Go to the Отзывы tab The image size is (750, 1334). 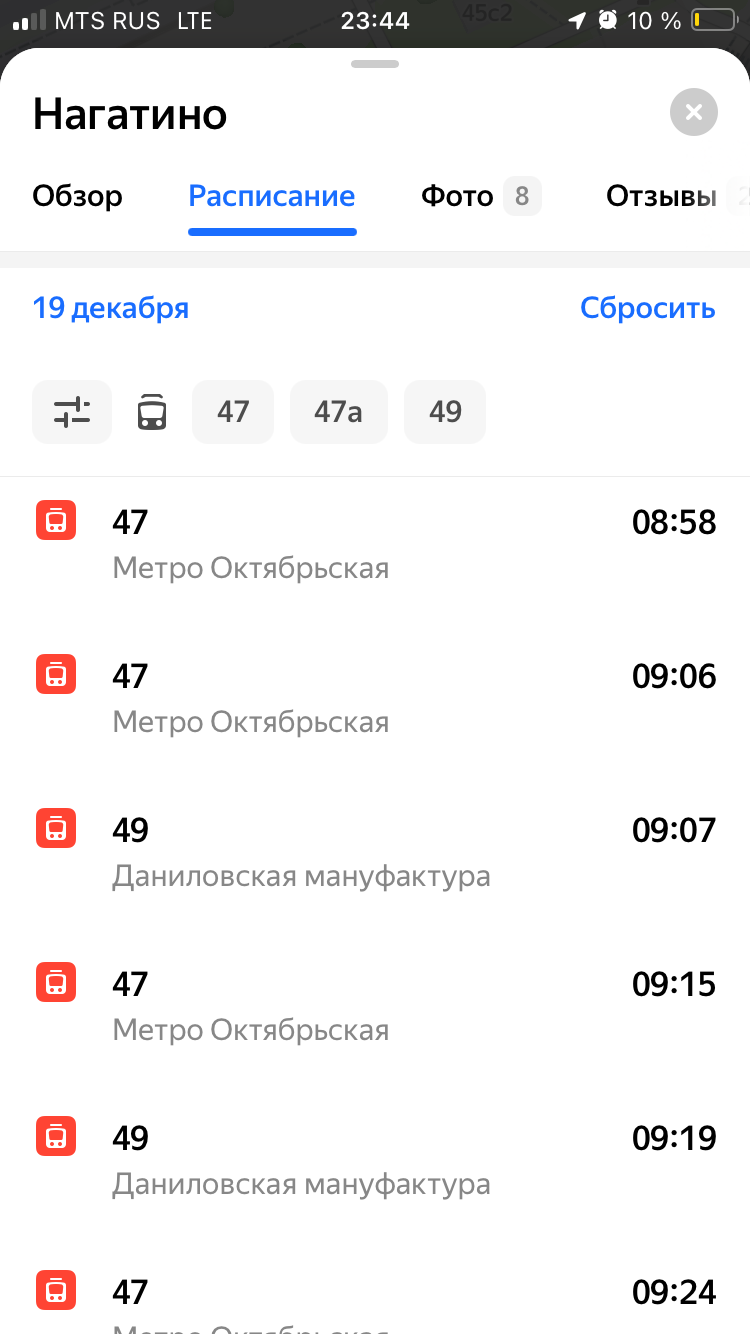(x=677, y=196)
